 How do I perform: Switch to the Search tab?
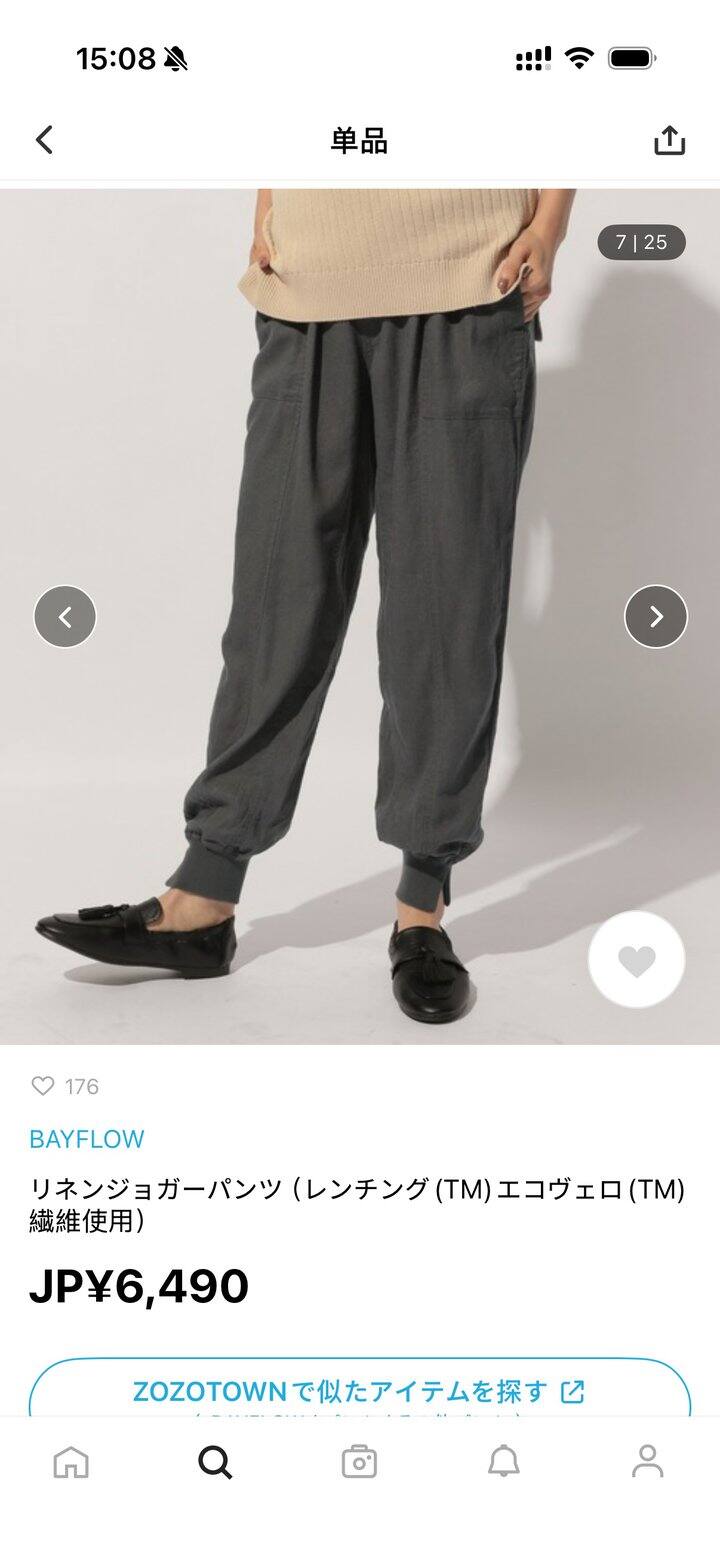tap(215, 1462)
